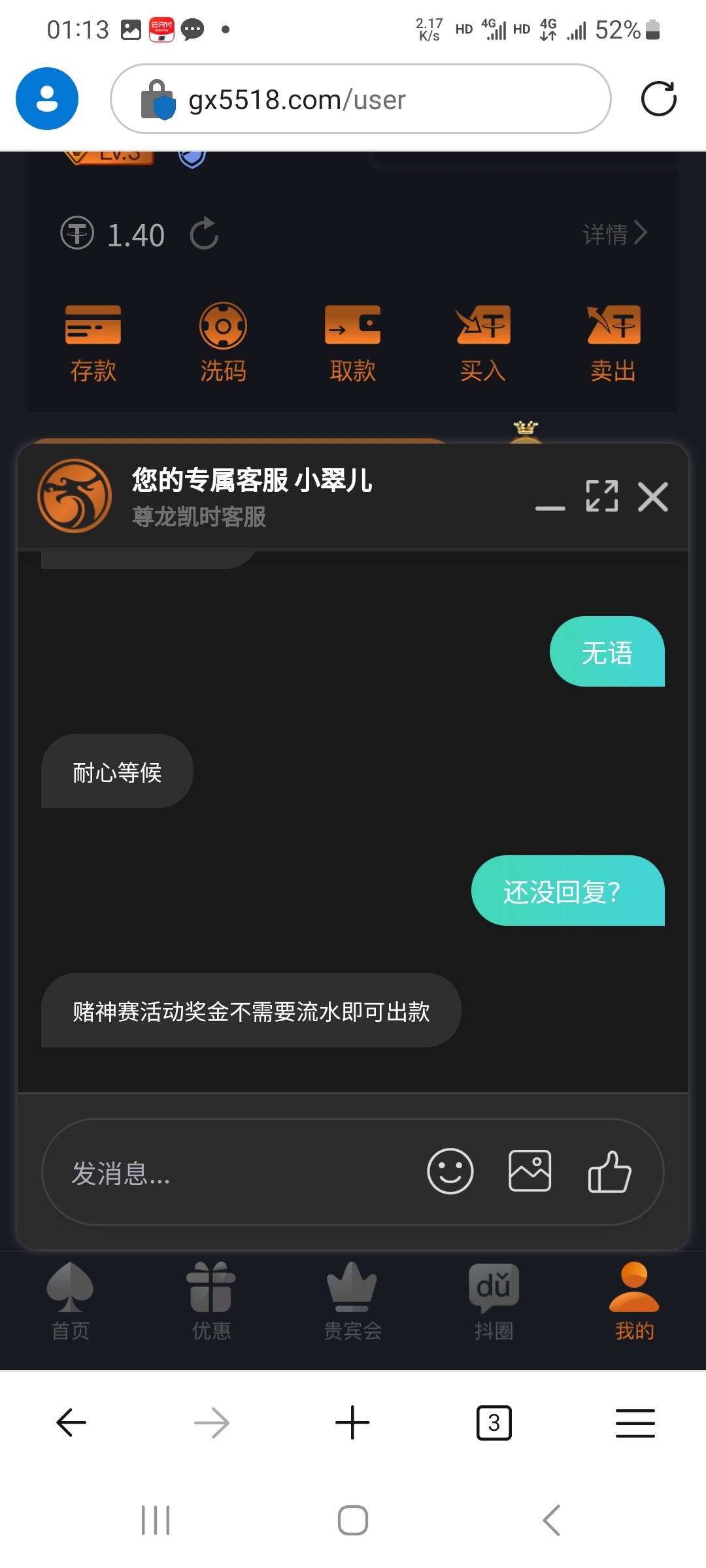Expand chat window to fullscreen
706x1568 pixels.
tap(601, 496)
